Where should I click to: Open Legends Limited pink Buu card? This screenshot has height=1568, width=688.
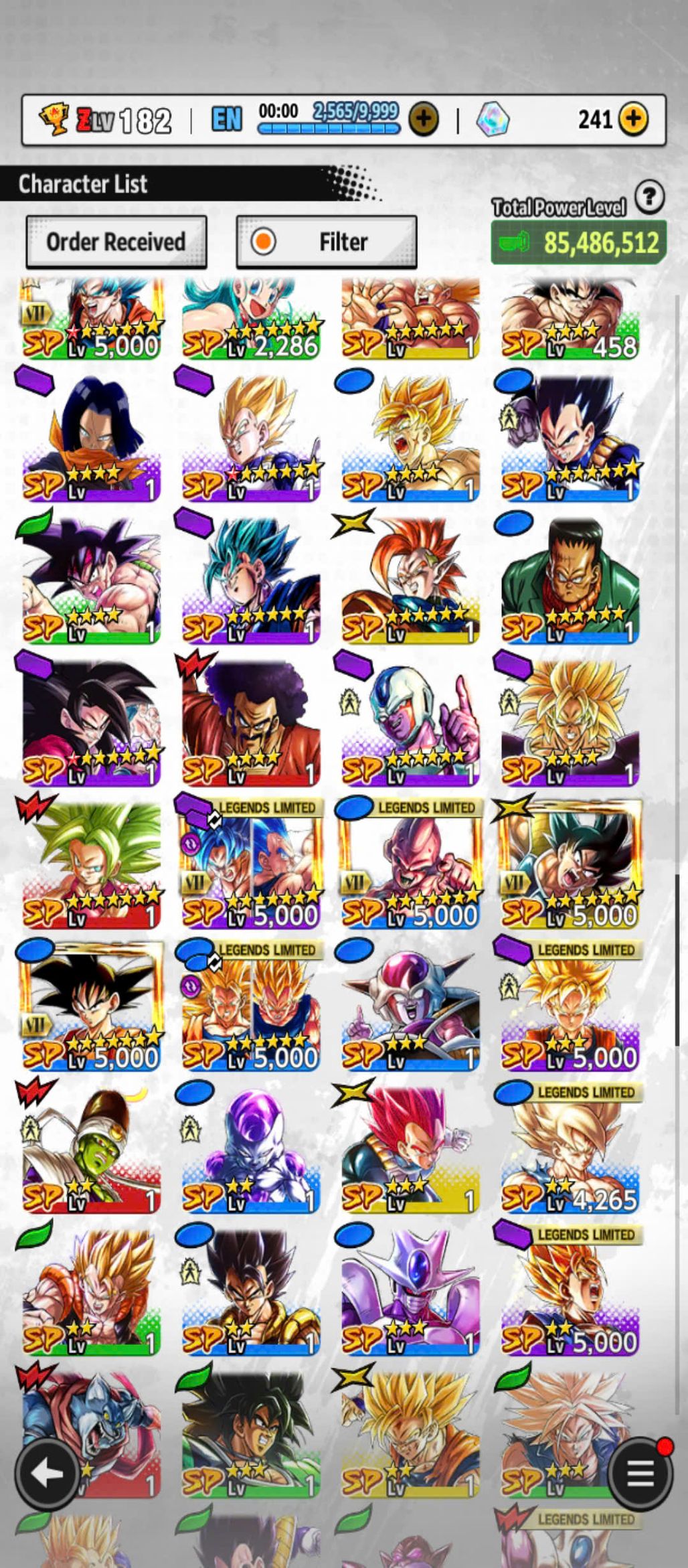click(x=410, y=865)
